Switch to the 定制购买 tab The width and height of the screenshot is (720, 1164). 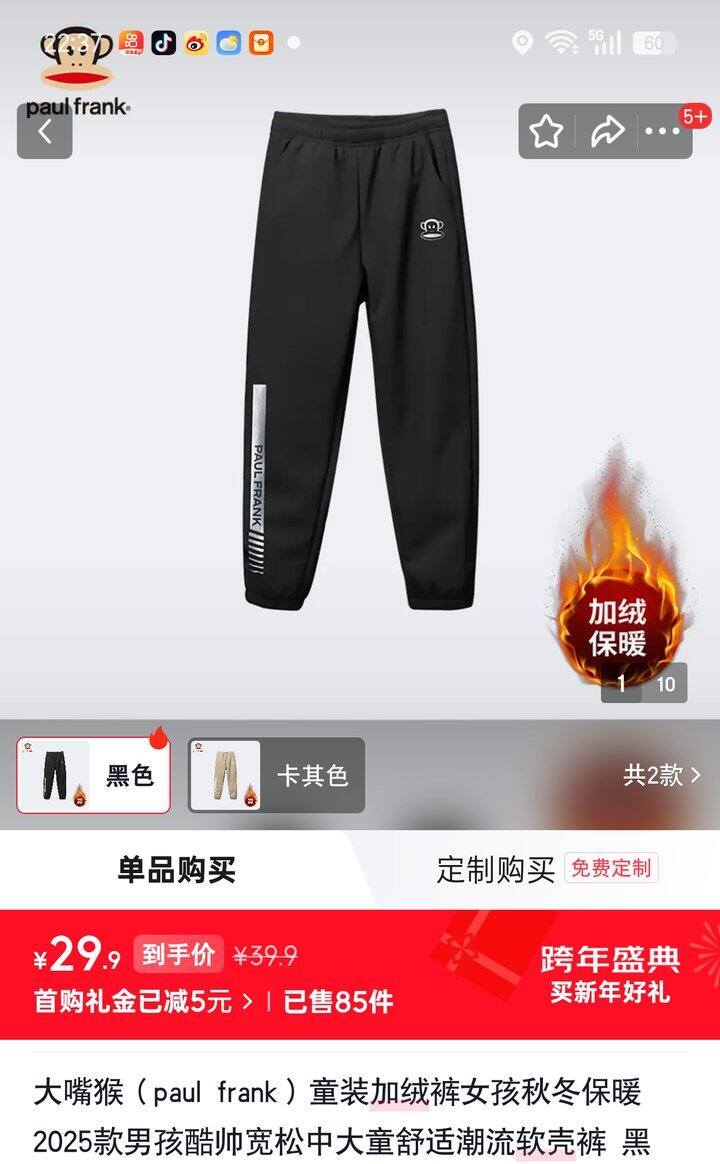tap(496, 869)
